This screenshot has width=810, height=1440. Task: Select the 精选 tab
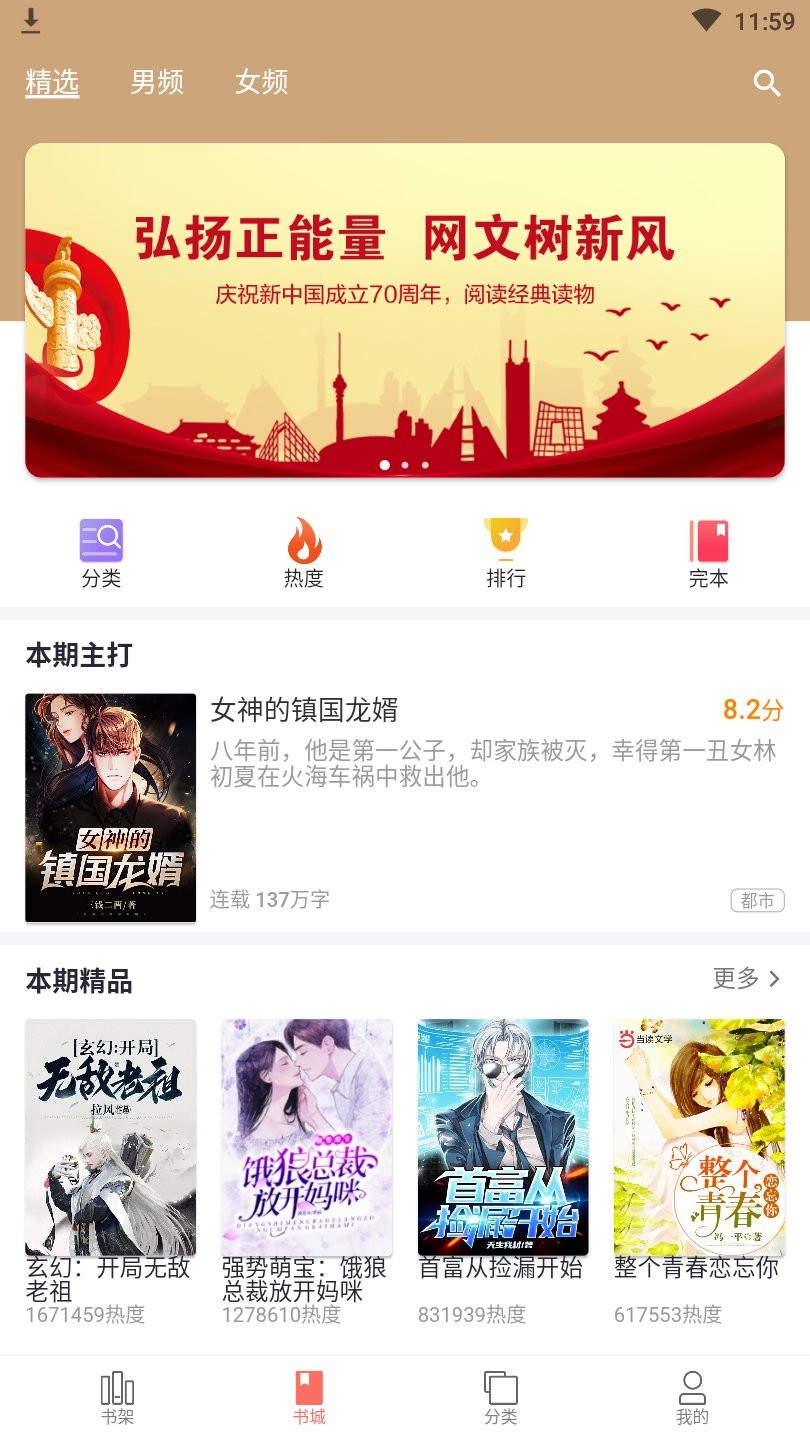coord(53,83)
